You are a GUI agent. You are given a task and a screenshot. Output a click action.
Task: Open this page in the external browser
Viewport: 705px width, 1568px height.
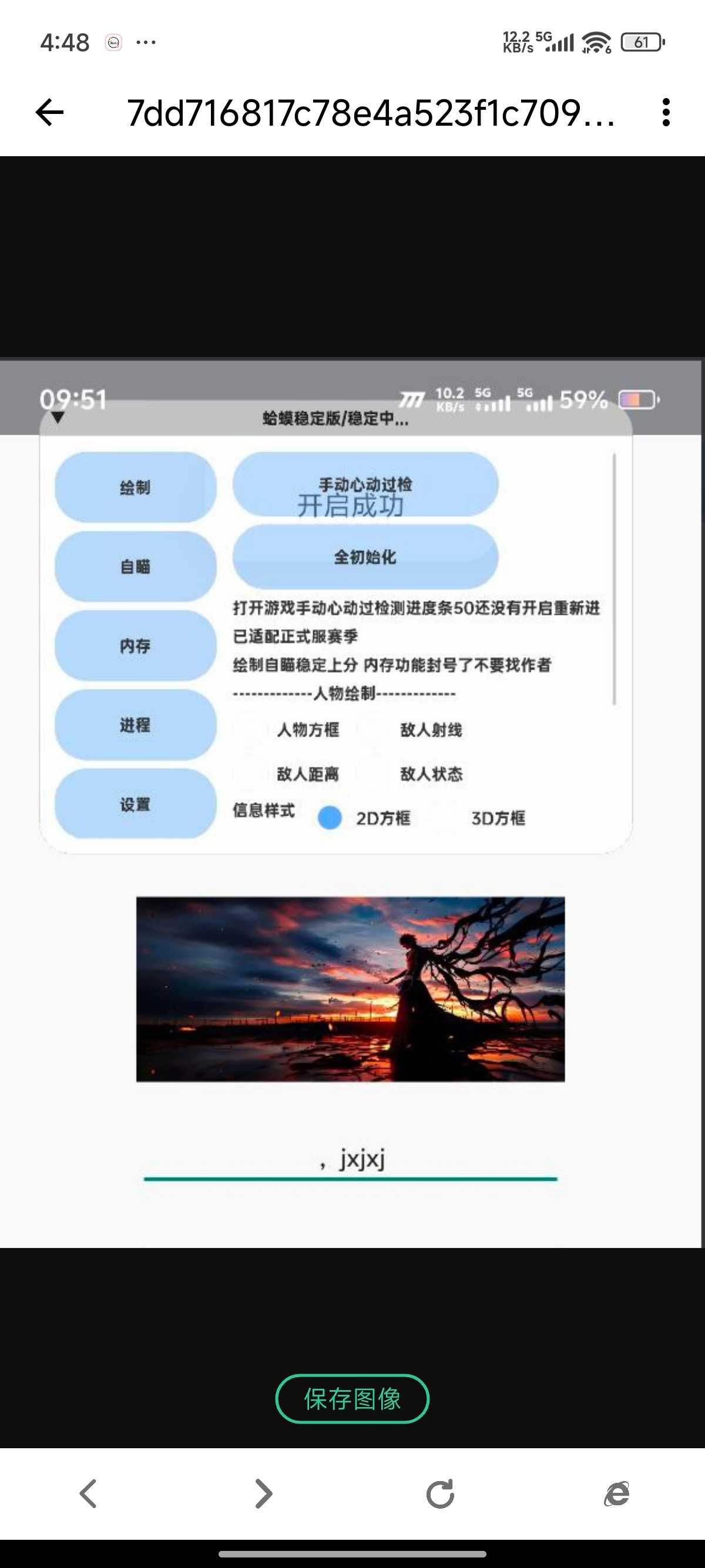[x=617, y=1494]
